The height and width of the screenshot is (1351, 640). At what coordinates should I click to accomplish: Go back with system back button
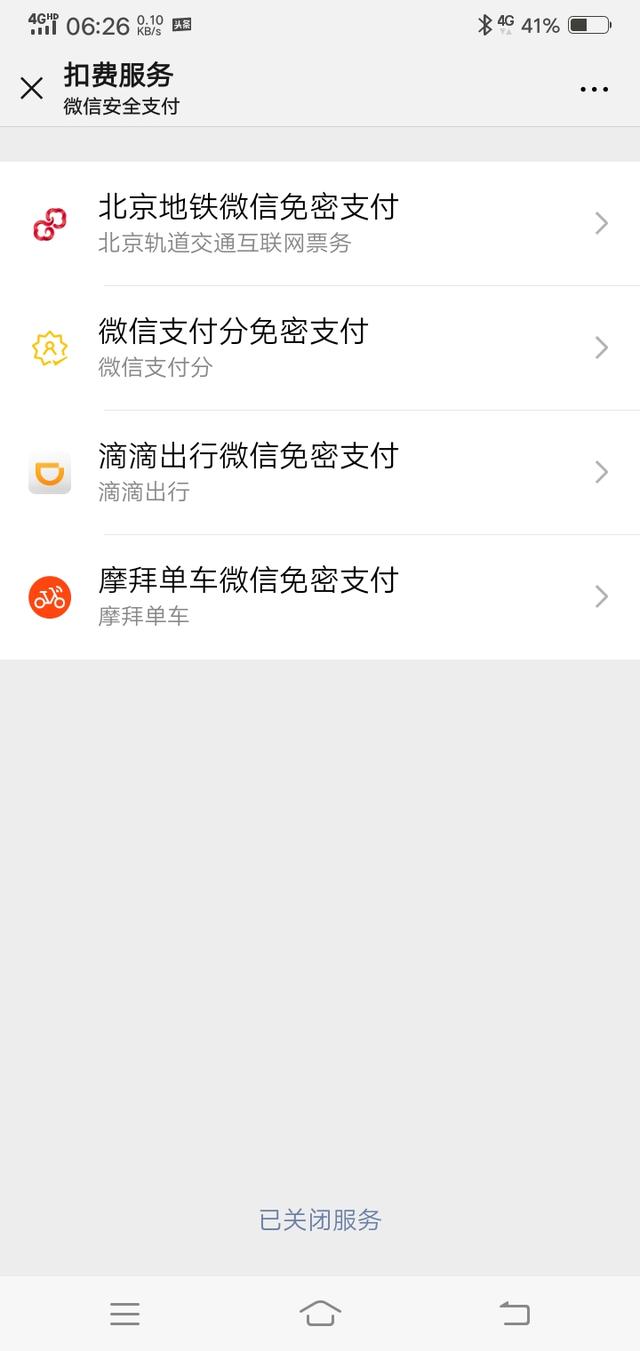515,1313
